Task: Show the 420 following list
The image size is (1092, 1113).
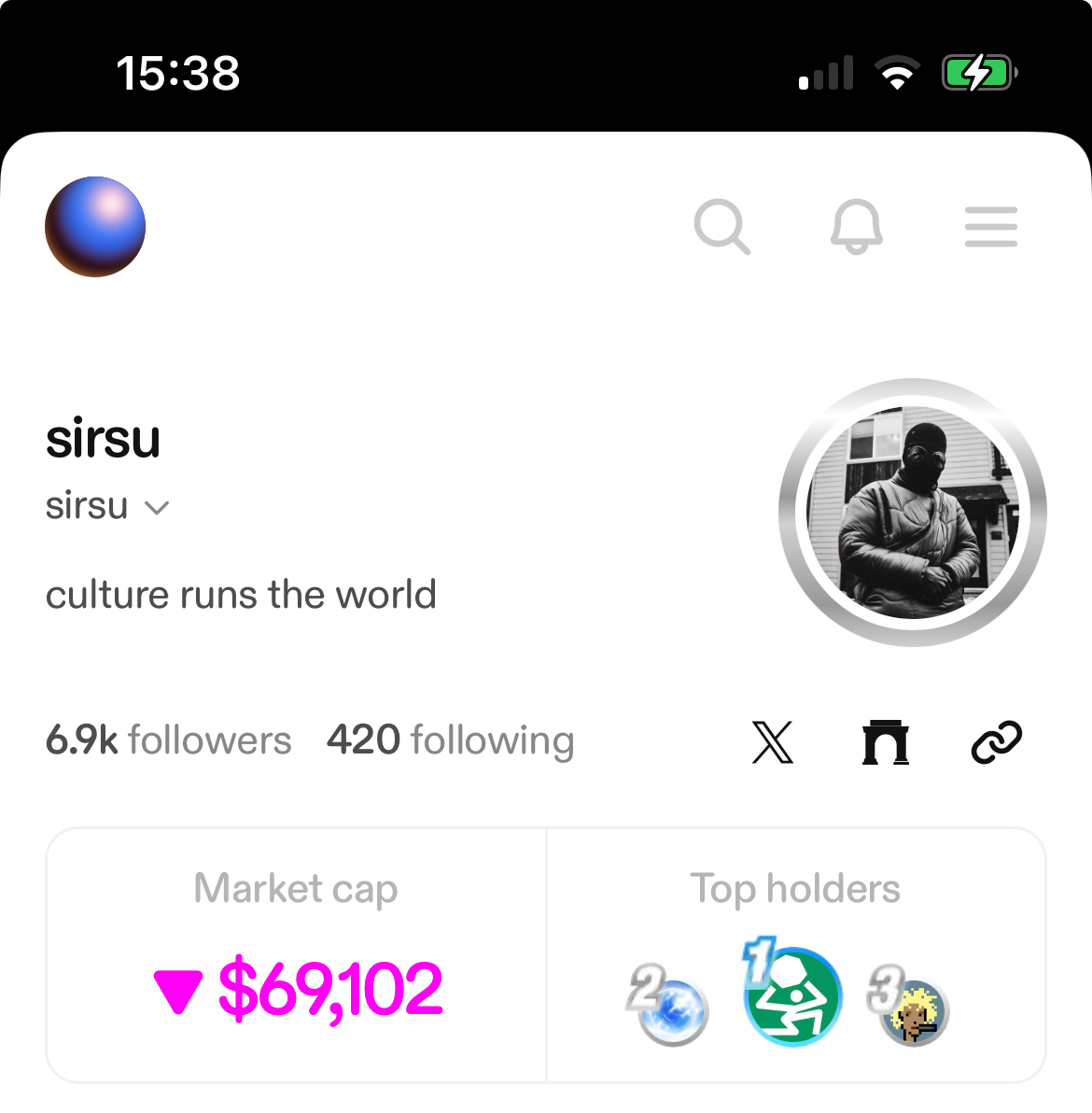Action: 450,740
